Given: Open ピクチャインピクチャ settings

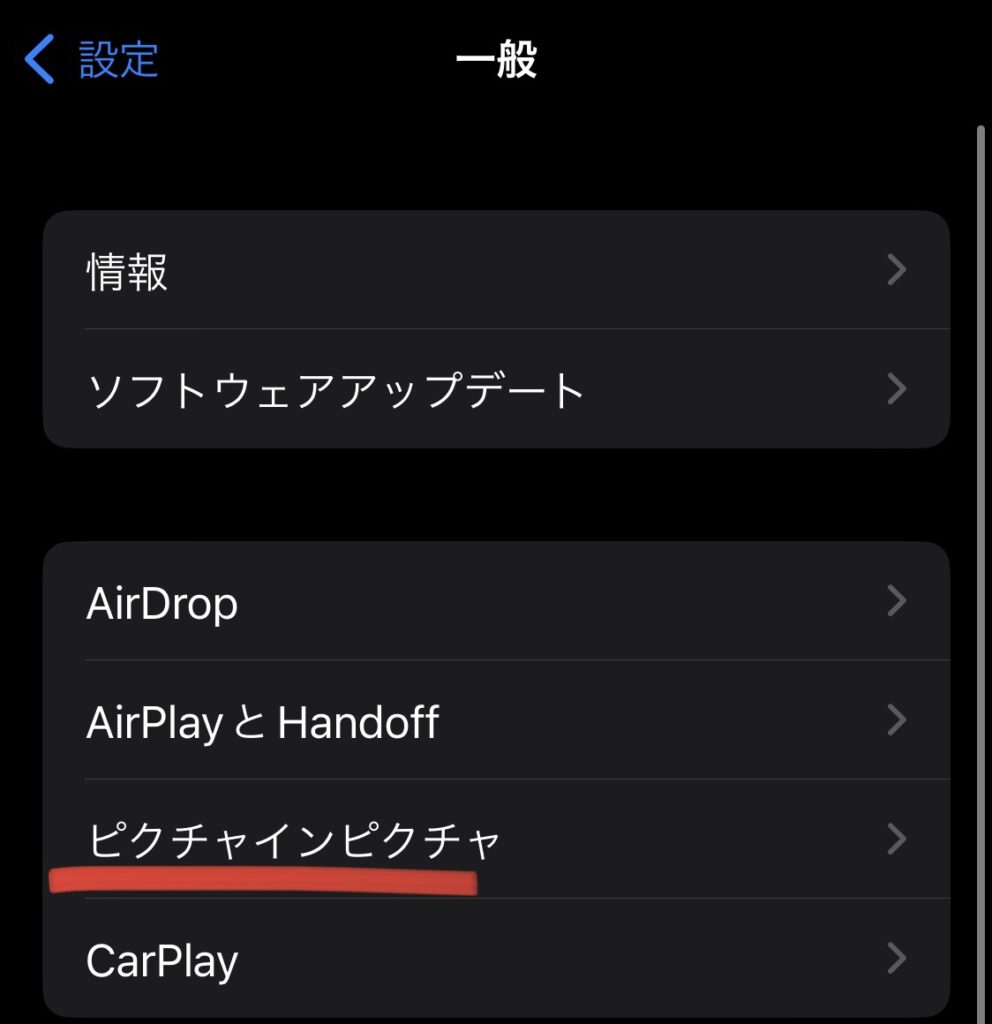Looking at the screenshot, I should (495, 840).
